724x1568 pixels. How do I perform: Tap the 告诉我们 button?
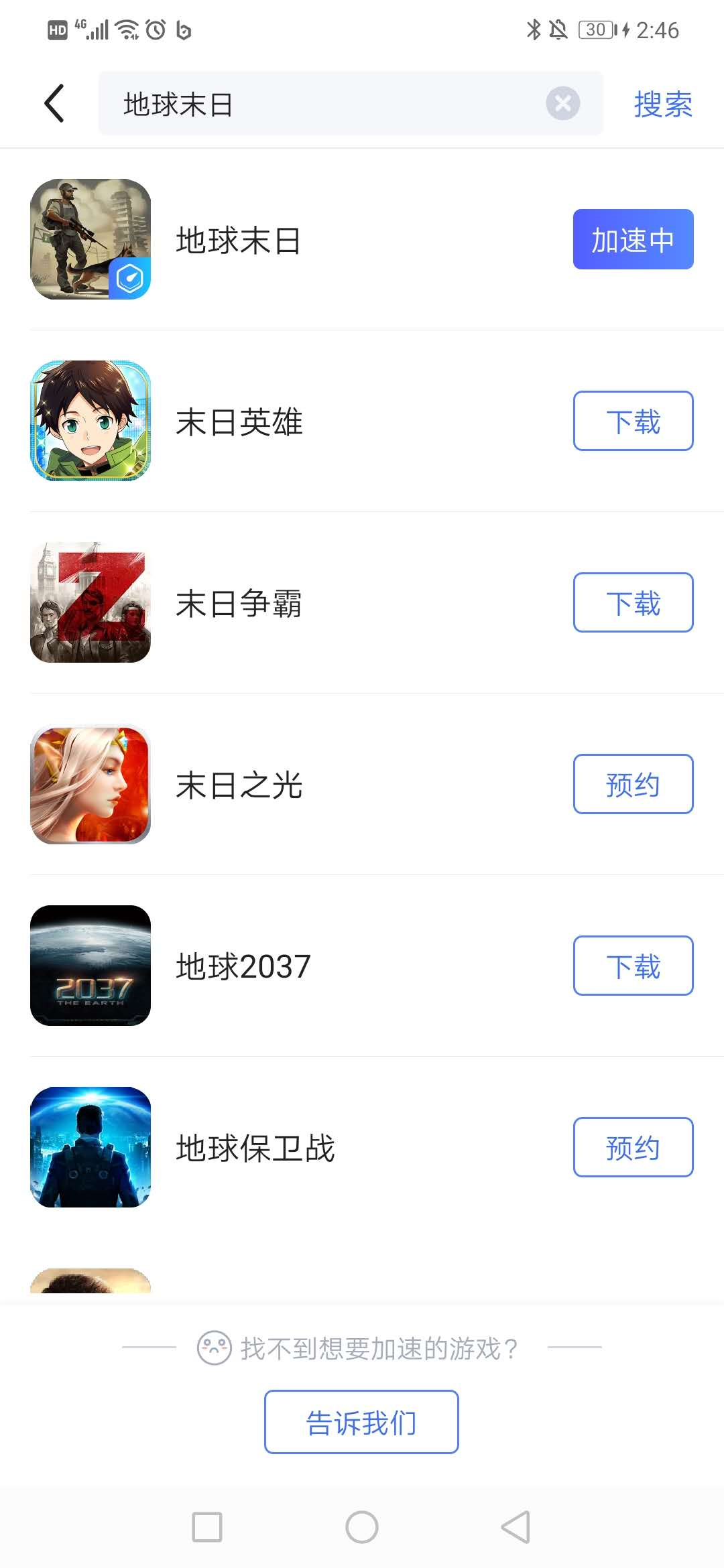click(x=361, y=1422)
